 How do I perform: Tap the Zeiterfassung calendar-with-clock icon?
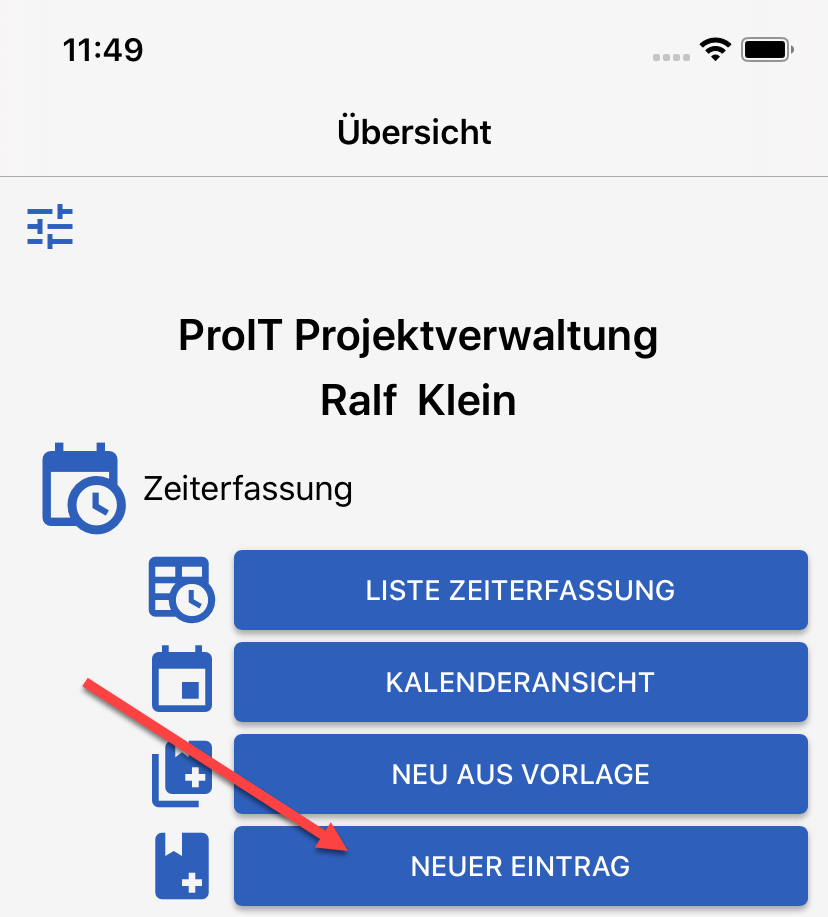coord(83,488)
